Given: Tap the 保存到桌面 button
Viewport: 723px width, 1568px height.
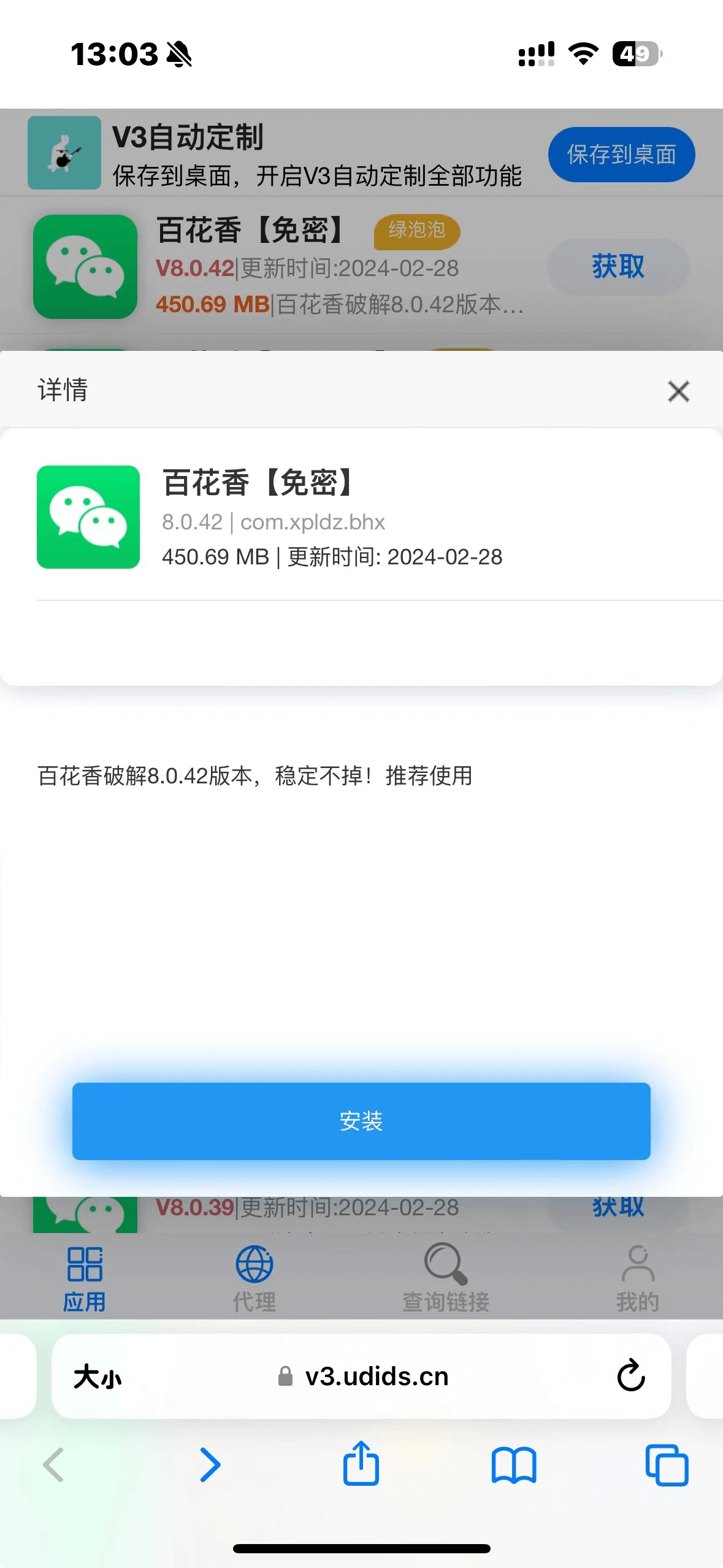Looking at the screenshot, I should pyautogui.click(x=621, y=155).
